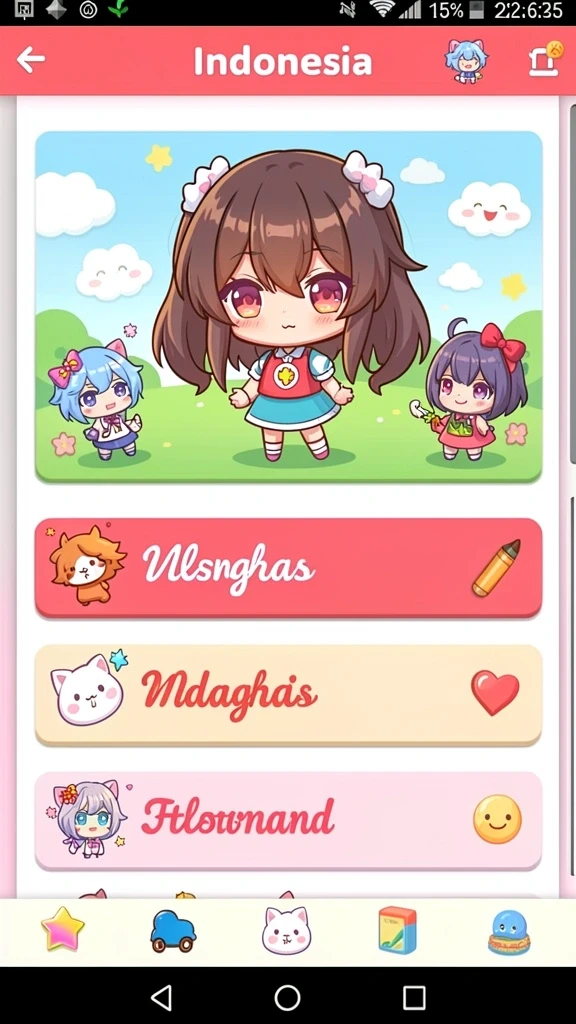Image resolution: width=576 pixels, height=1024 pixels.
Task: Open the chibi girls banner card
Action: coord(289,307)
